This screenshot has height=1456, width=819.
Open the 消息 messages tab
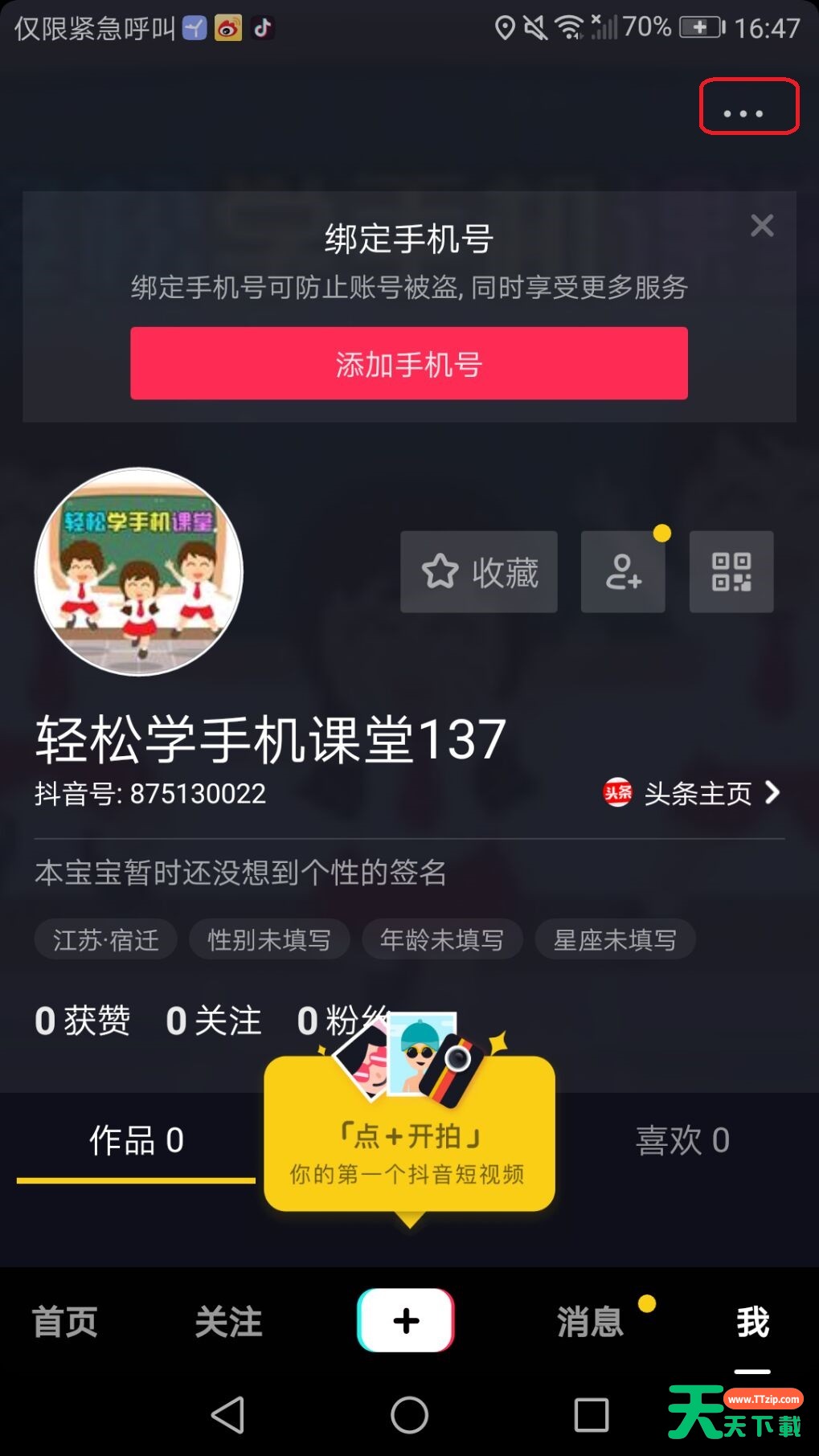(x=591, y=1322)
